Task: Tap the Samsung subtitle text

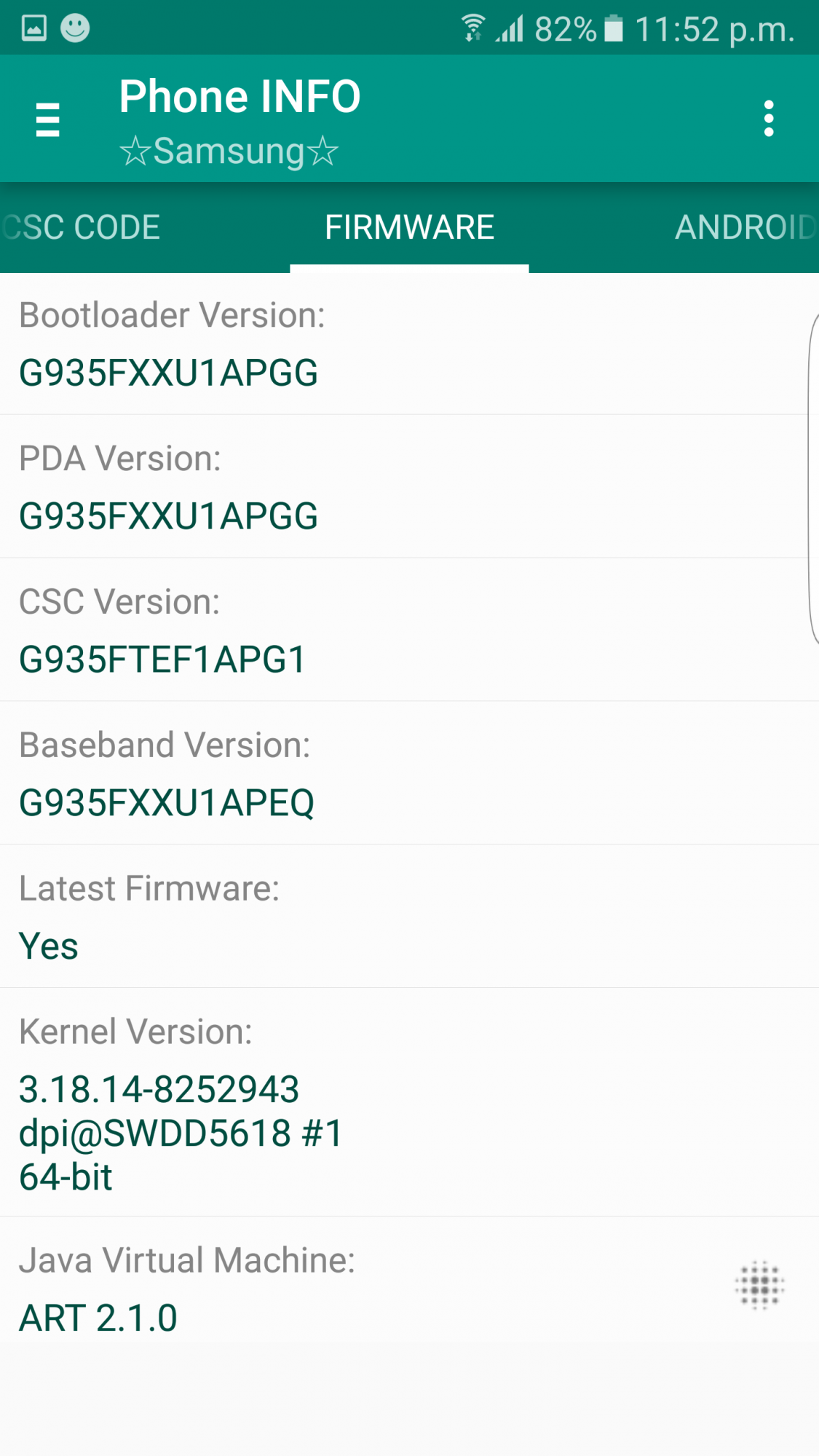Action: coord(228,151)
